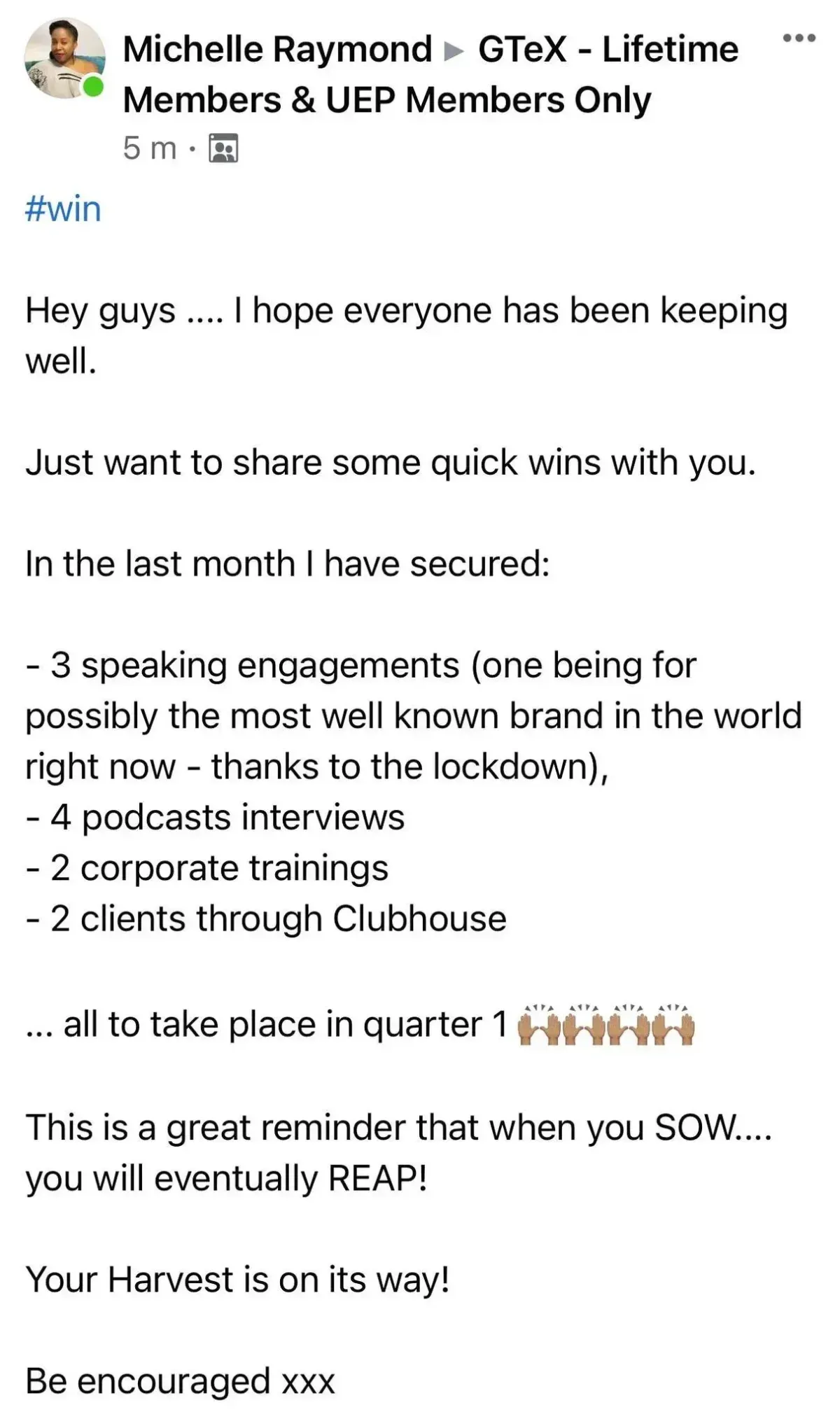The width and height of the screenshot is (840, 1419).
Task: Open the #win hashtag
Action: coord(63,209)
